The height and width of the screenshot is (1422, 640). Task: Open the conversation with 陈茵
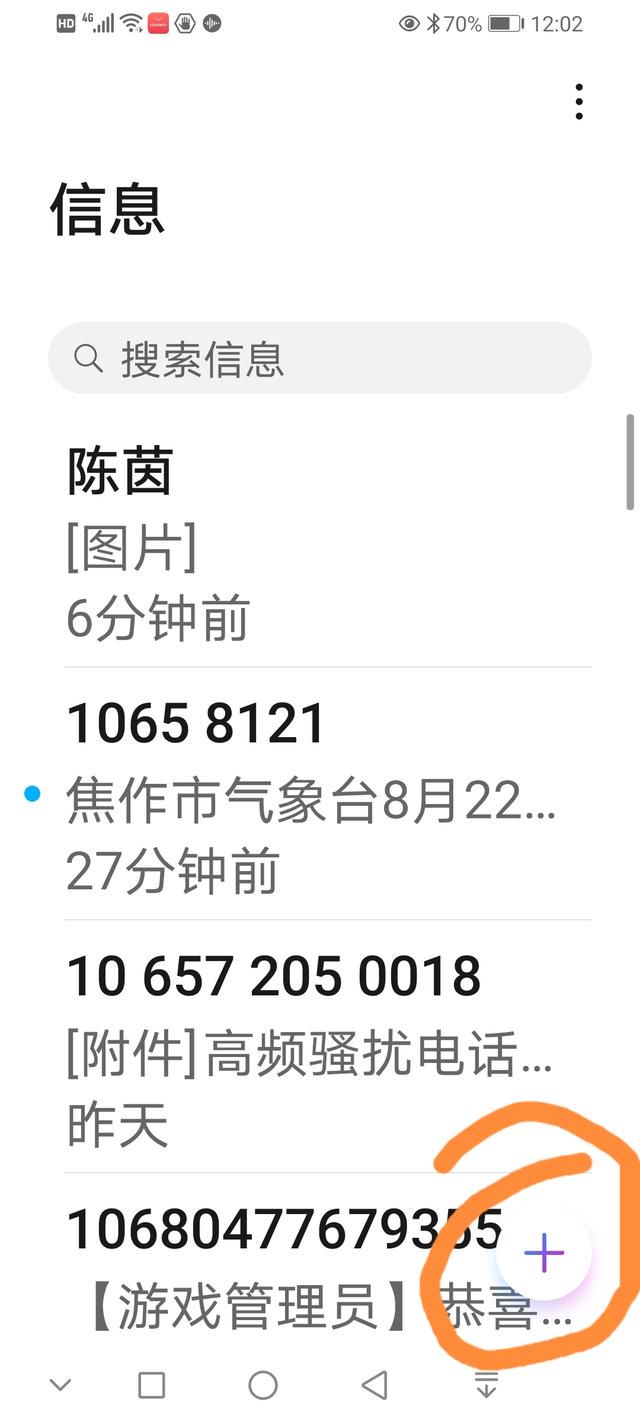click(x=320, y=542)
